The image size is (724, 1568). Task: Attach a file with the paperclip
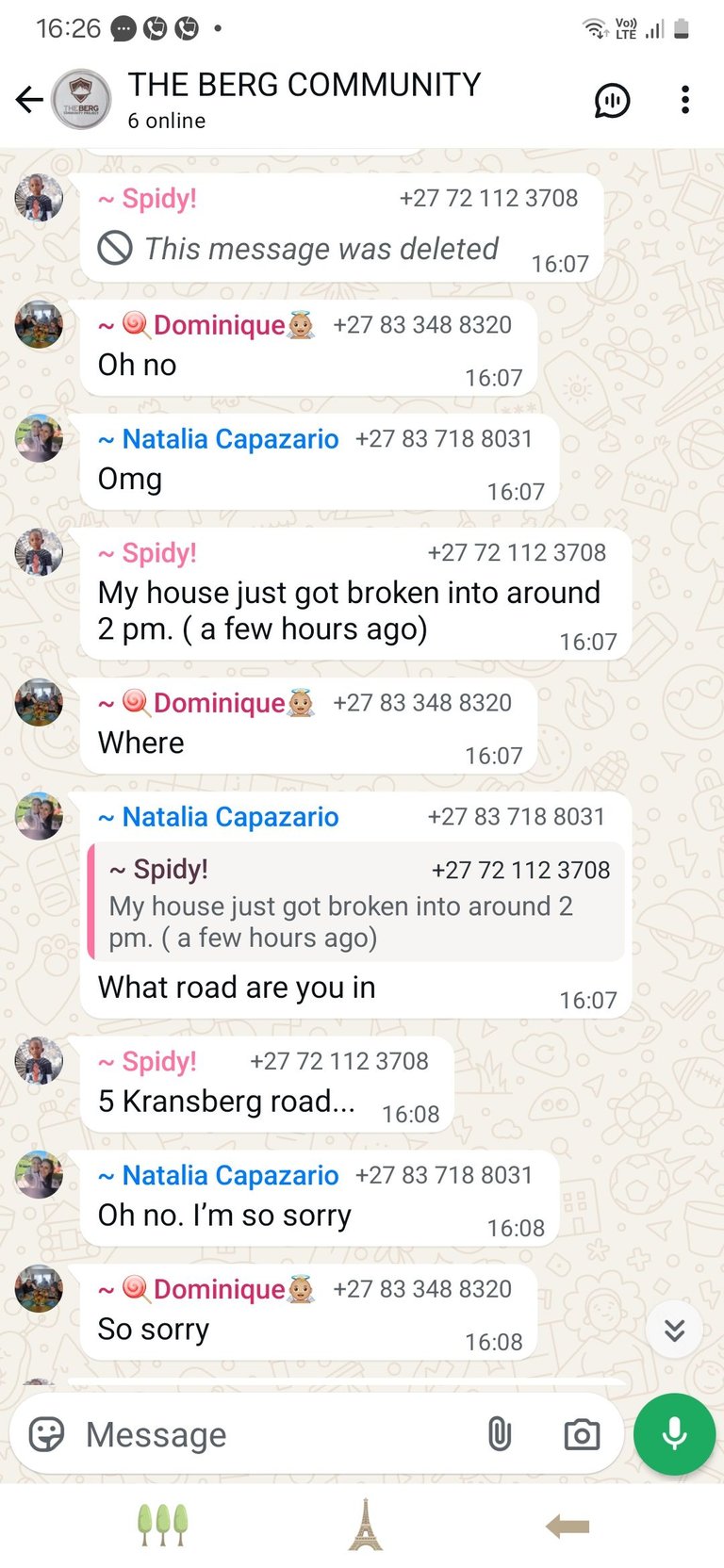(499, 1434)
